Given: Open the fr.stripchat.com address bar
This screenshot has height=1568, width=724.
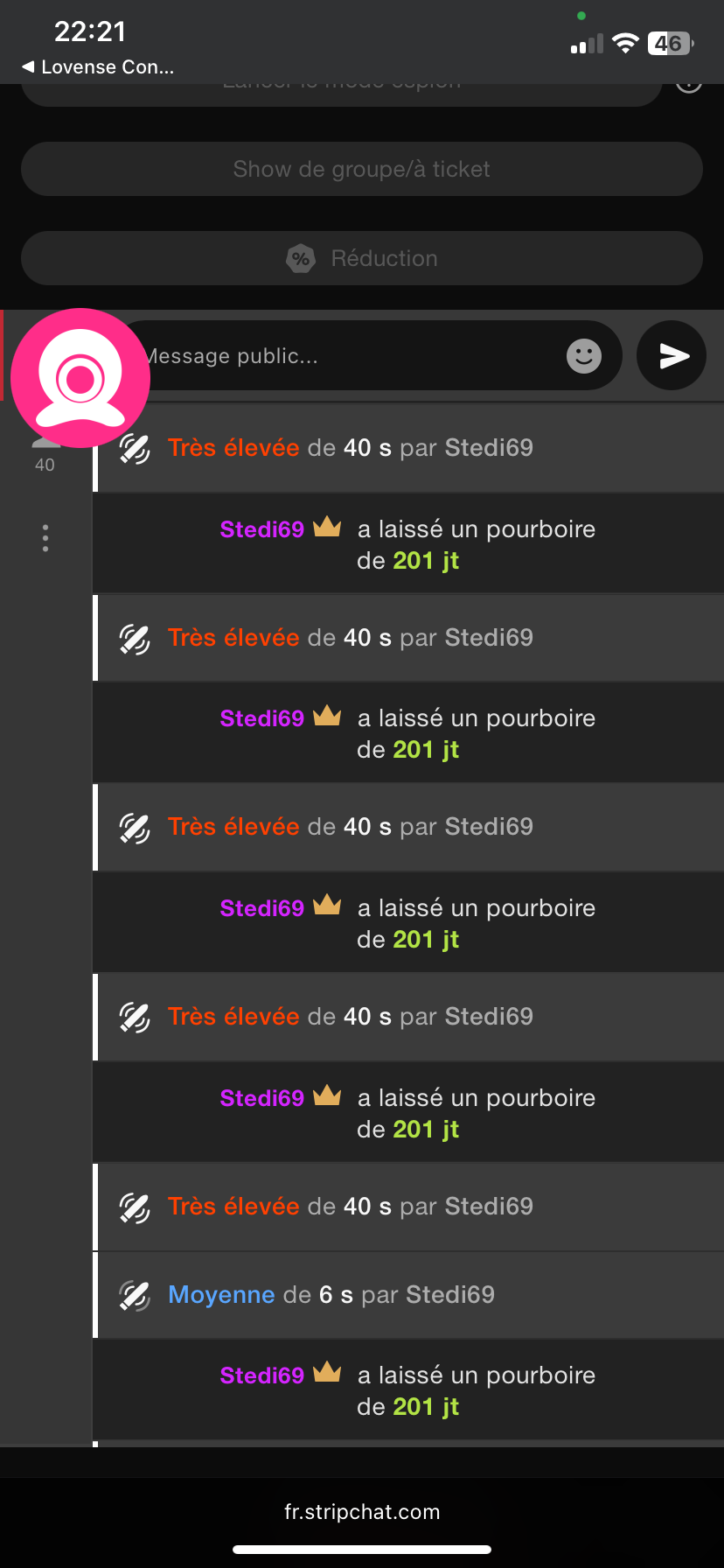Looking at the screenshot, I should click(x=362, y=1511).
